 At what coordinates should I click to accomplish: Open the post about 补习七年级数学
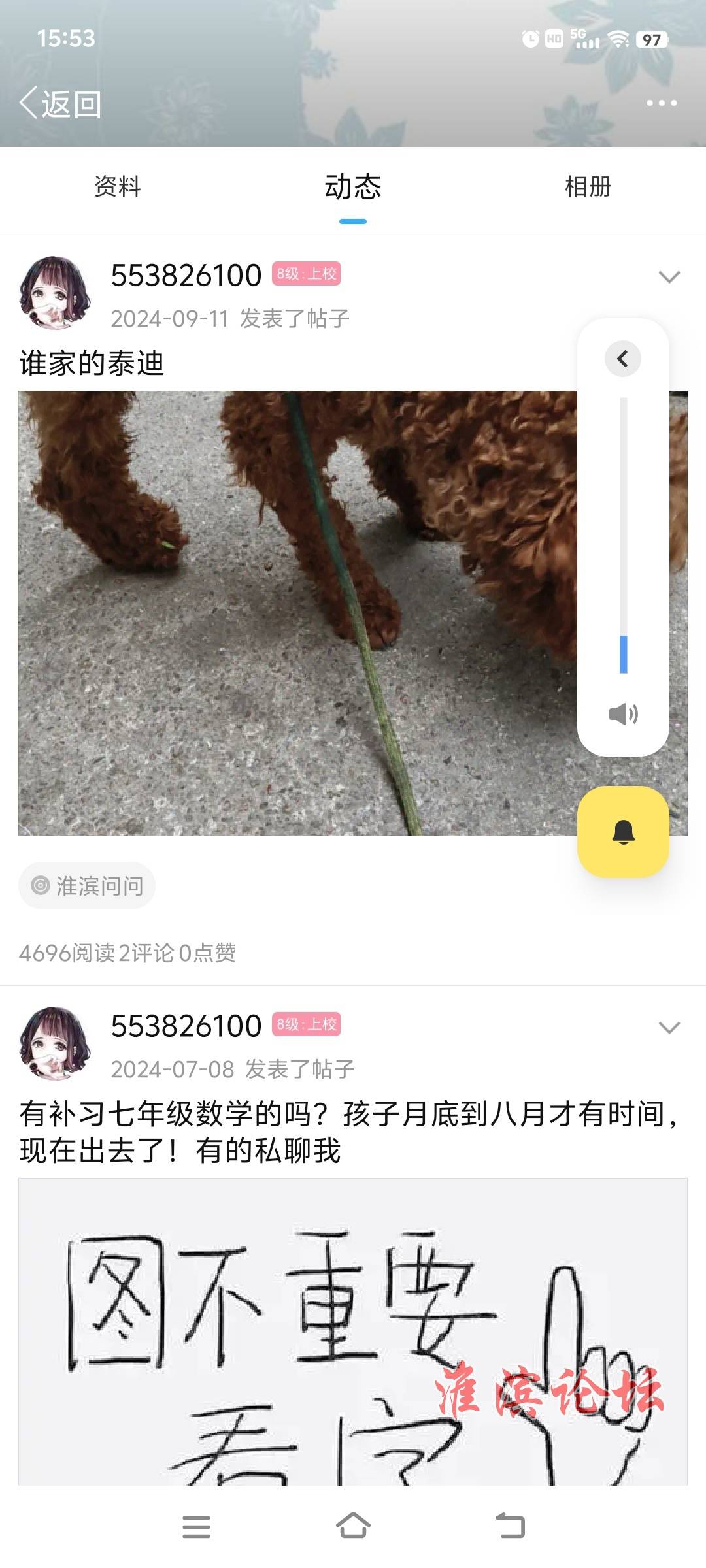(x=346, y=1132)
